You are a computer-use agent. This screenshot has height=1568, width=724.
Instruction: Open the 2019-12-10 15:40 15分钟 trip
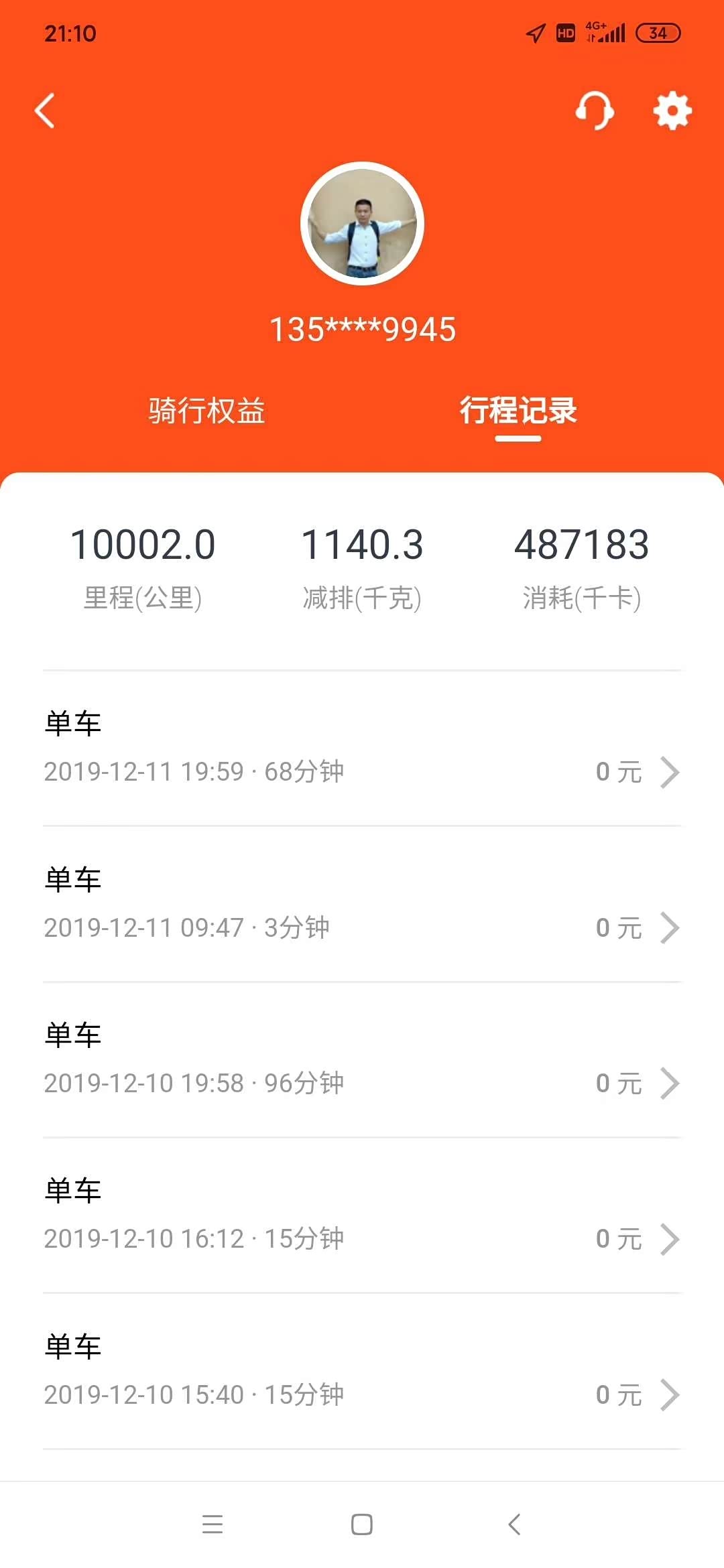pos(362,1371)
